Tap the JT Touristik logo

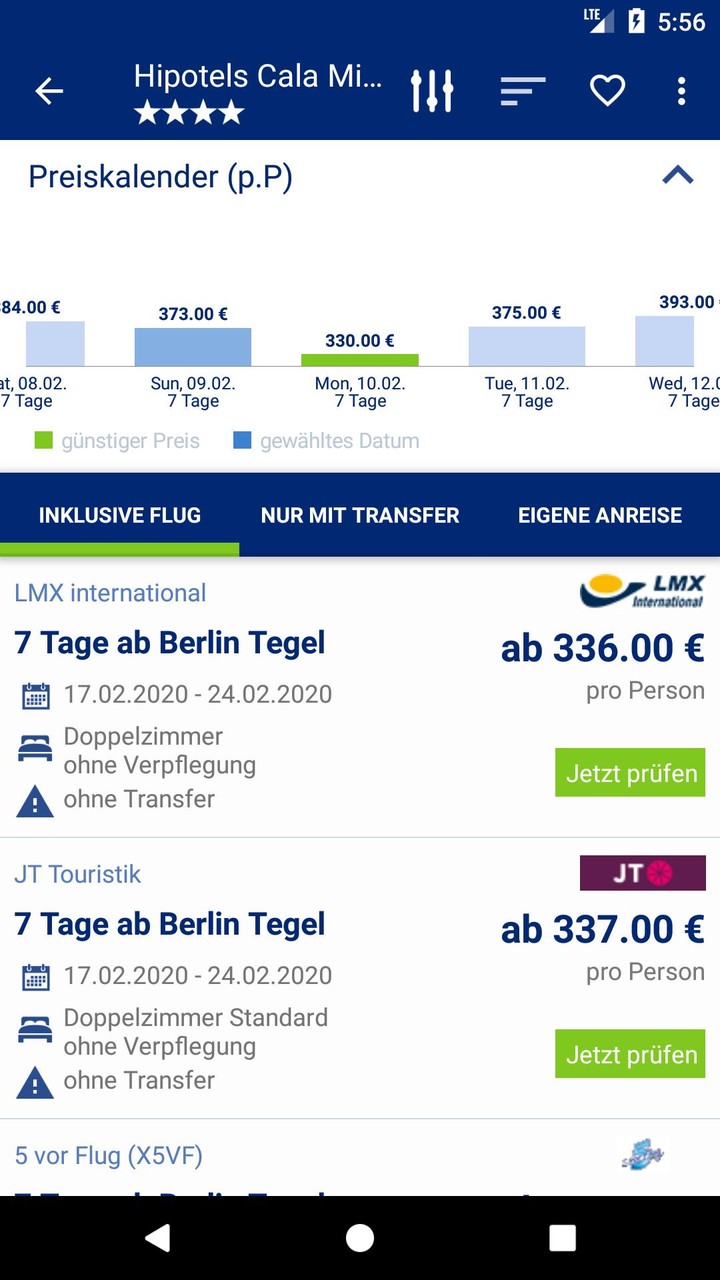[x=643, y=873]
